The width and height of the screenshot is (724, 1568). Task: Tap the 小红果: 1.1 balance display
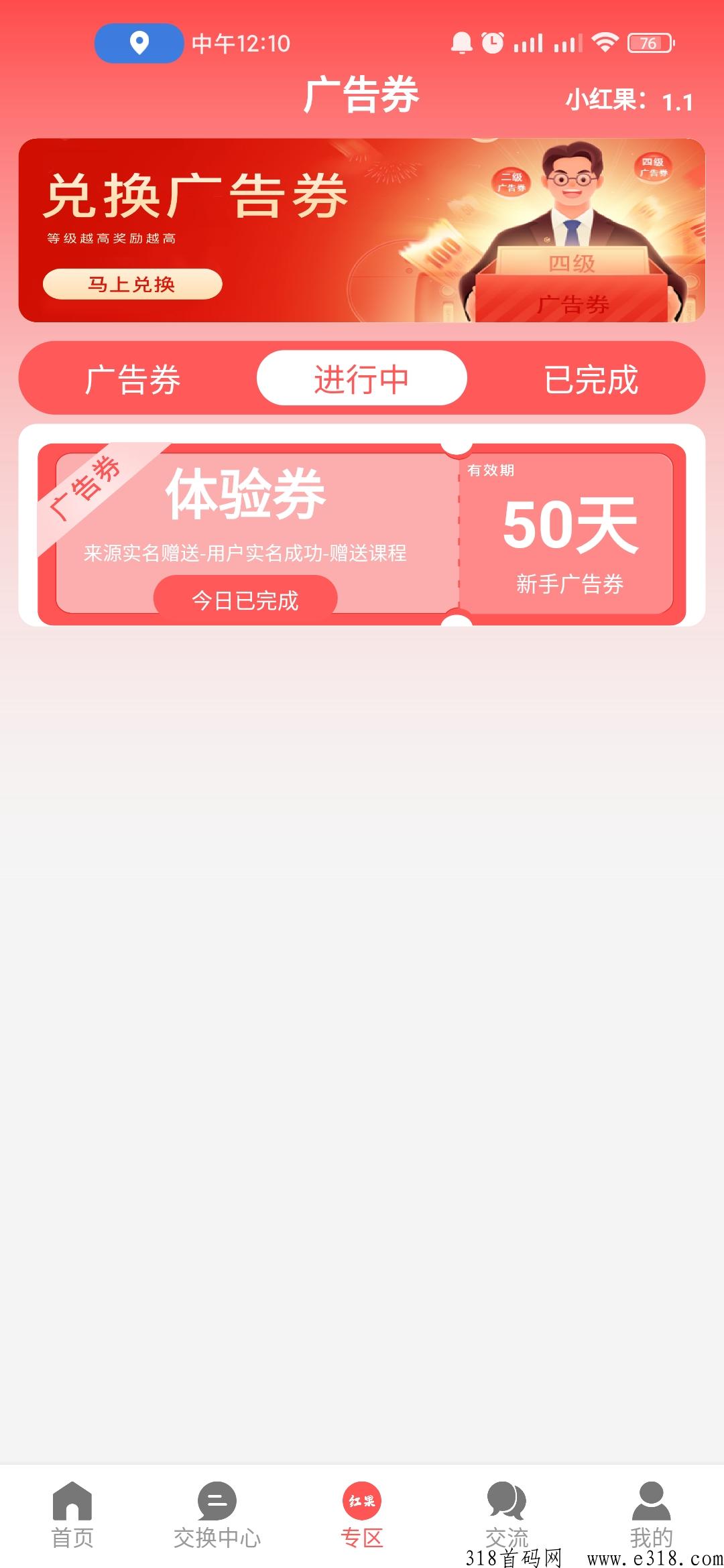tap(628, 101)
